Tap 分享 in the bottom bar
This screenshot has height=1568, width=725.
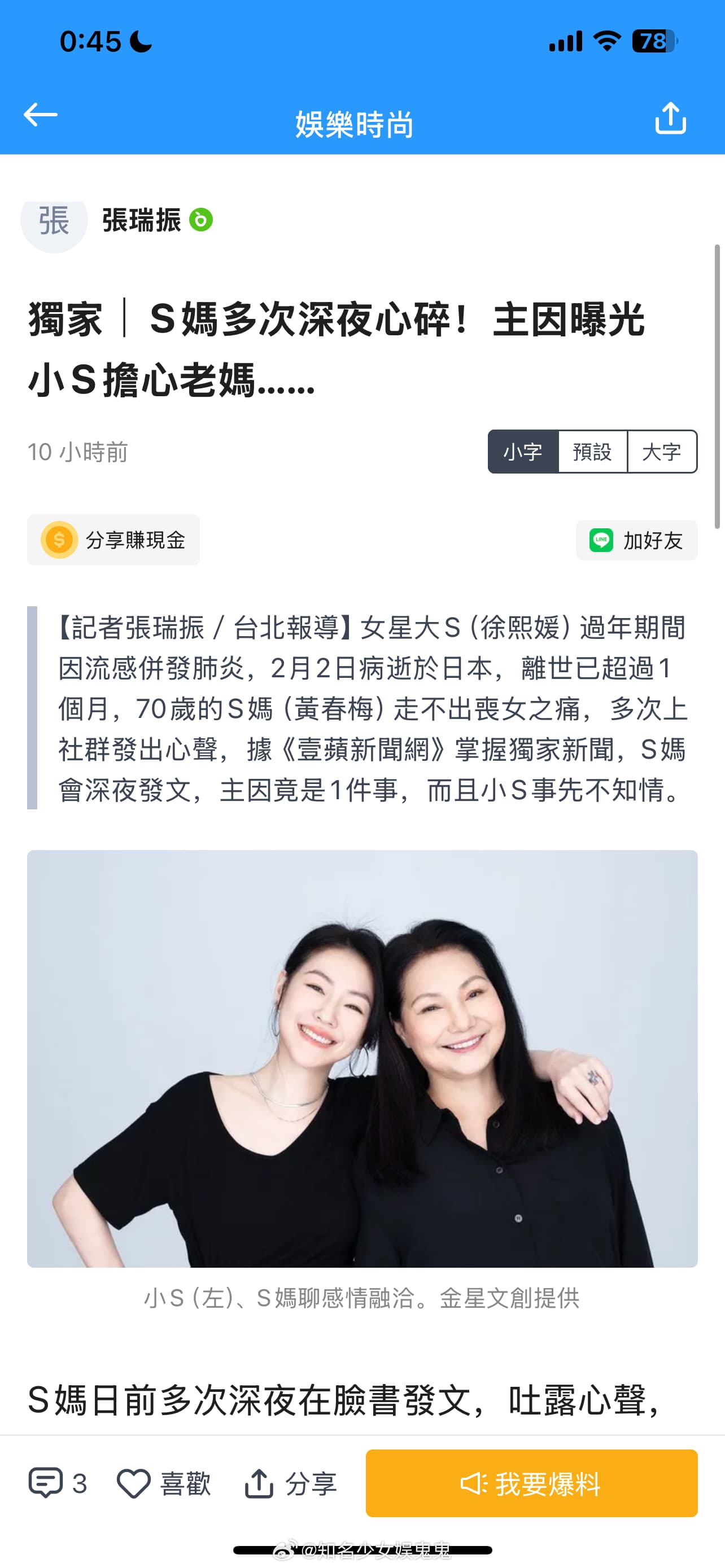(291, 1483)
